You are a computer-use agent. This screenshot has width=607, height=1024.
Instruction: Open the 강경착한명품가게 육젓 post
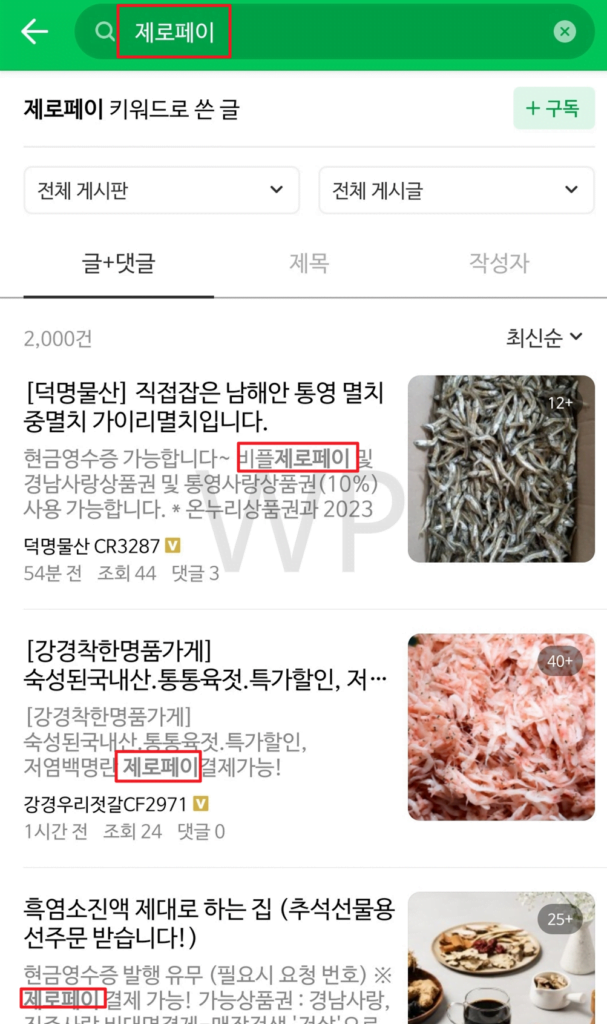point(205,665)
